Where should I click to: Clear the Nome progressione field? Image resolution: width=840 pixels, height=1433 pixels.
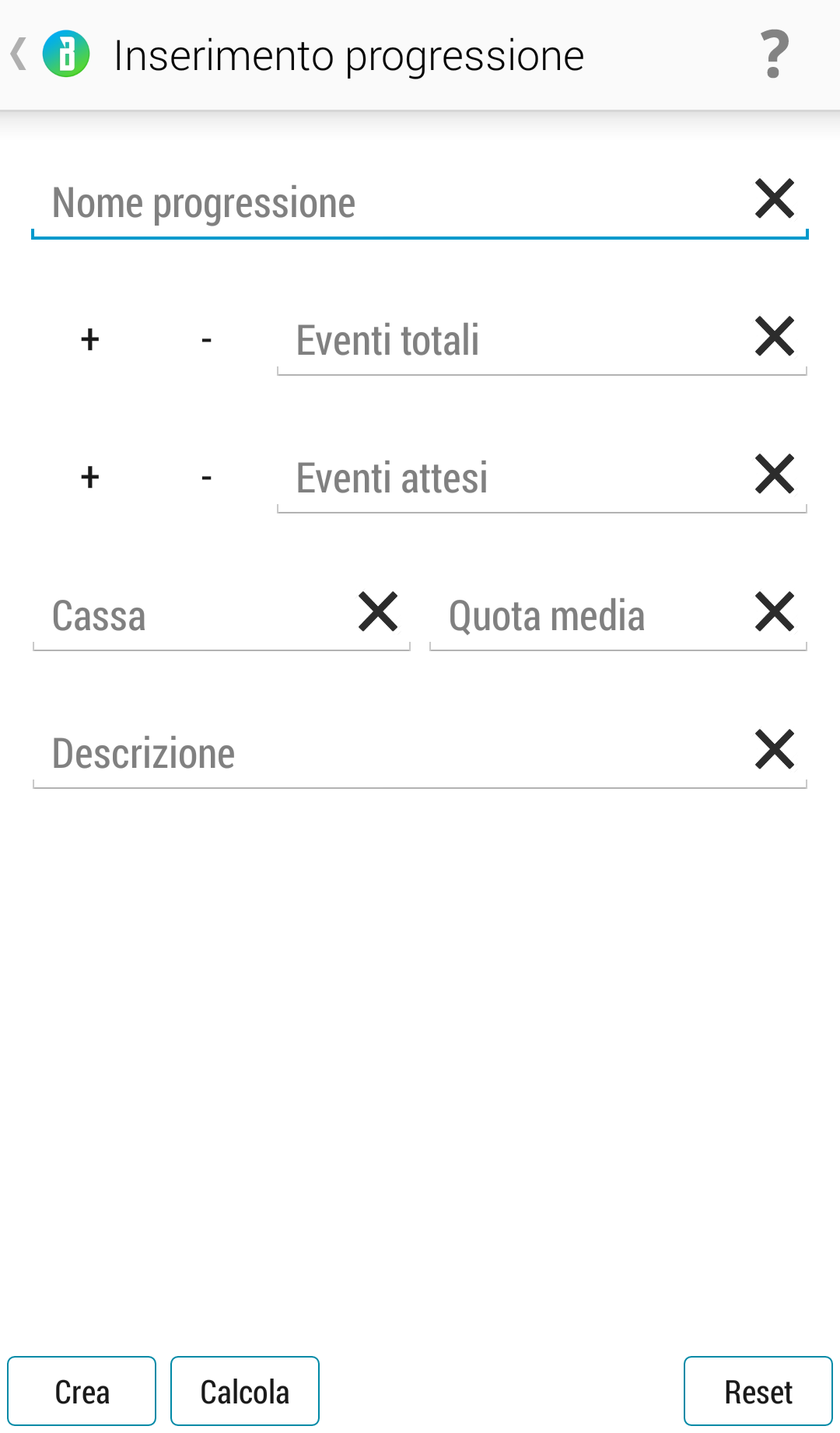pos(775,198)
